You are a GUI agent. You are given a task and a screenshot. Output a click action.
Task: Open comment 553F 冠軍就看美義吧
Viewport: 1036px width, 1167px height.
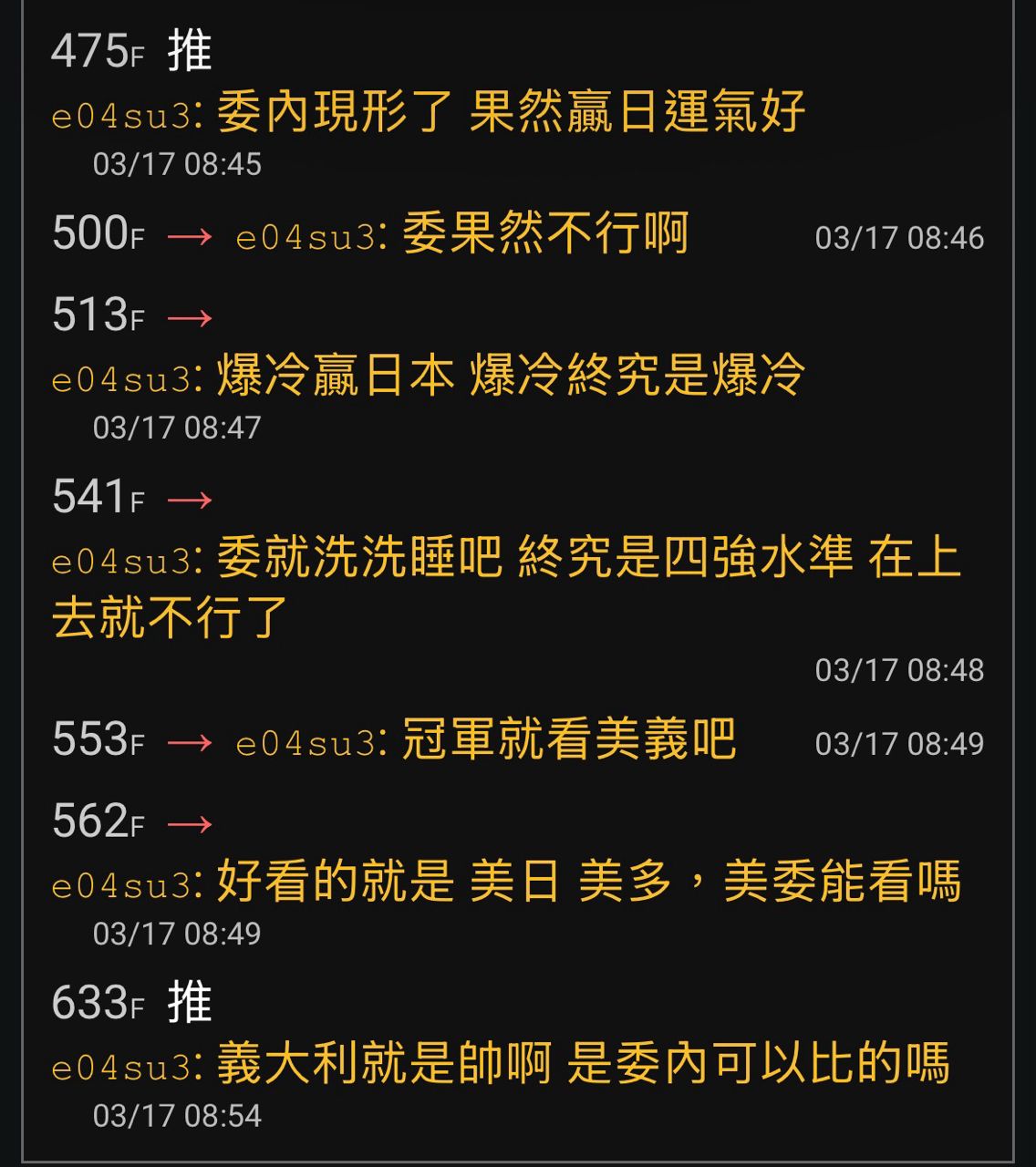click(x=567, y=739)
